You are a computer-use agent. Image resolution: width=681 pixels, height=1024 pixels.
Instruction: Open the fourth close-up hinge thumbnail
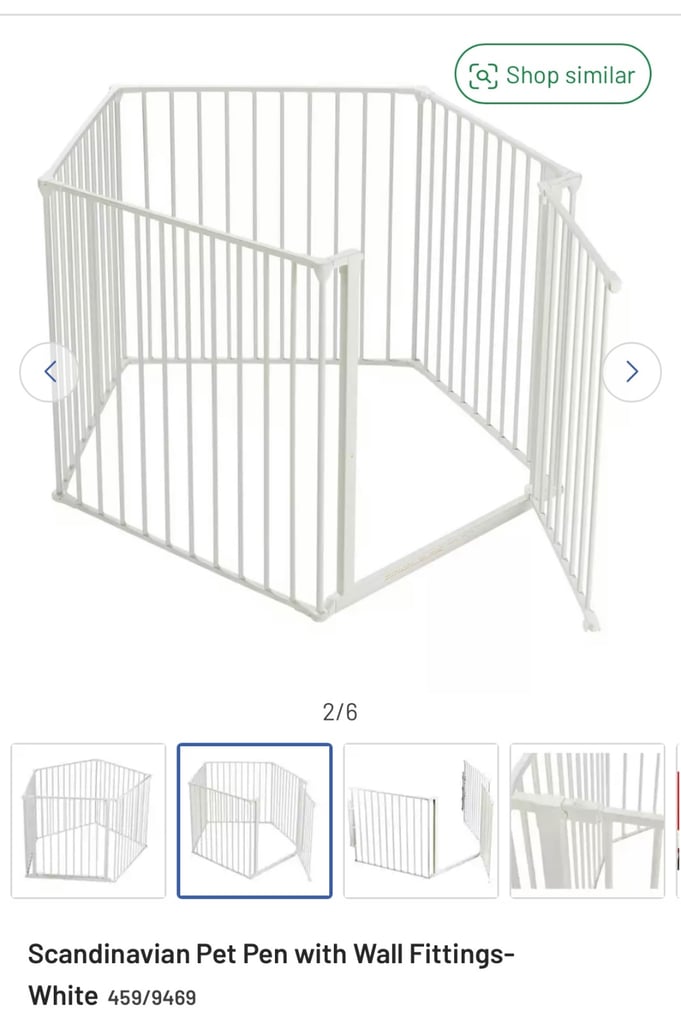pyautogui.click(x=587, y=820)
